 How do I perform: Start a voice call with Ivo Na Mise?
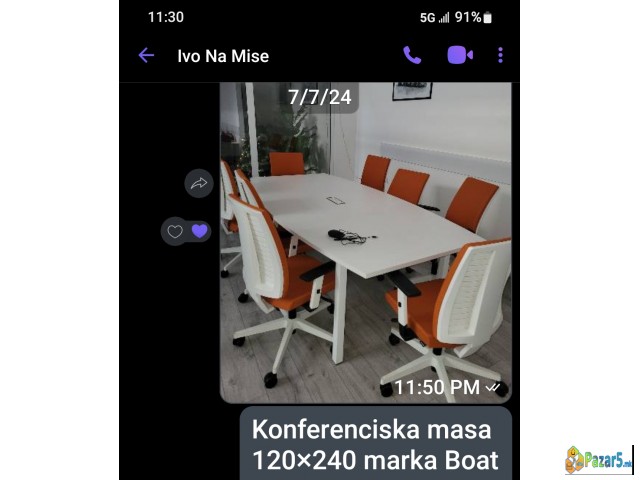412,55
